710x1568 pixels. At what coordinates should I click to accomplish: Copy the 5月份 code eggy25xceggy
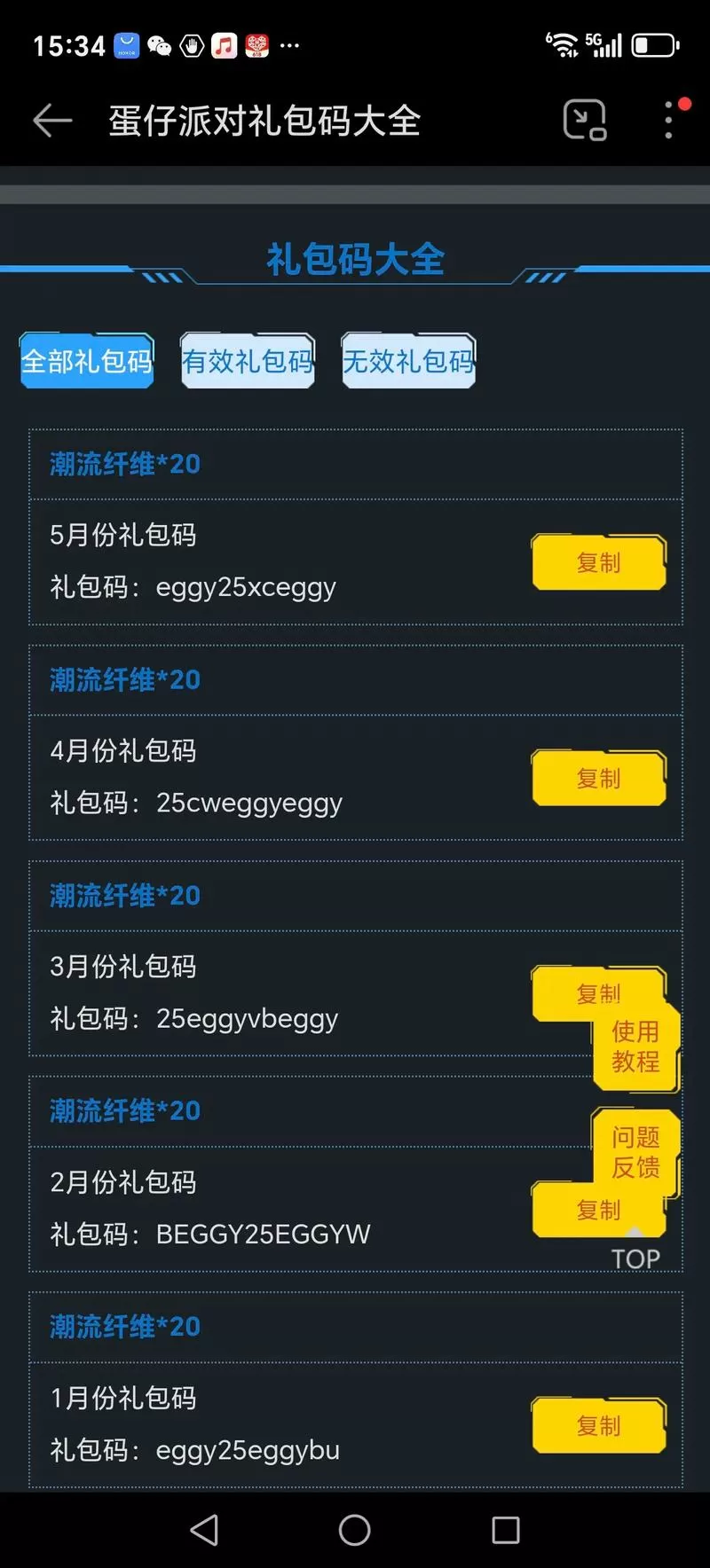(x=598, y=562)
